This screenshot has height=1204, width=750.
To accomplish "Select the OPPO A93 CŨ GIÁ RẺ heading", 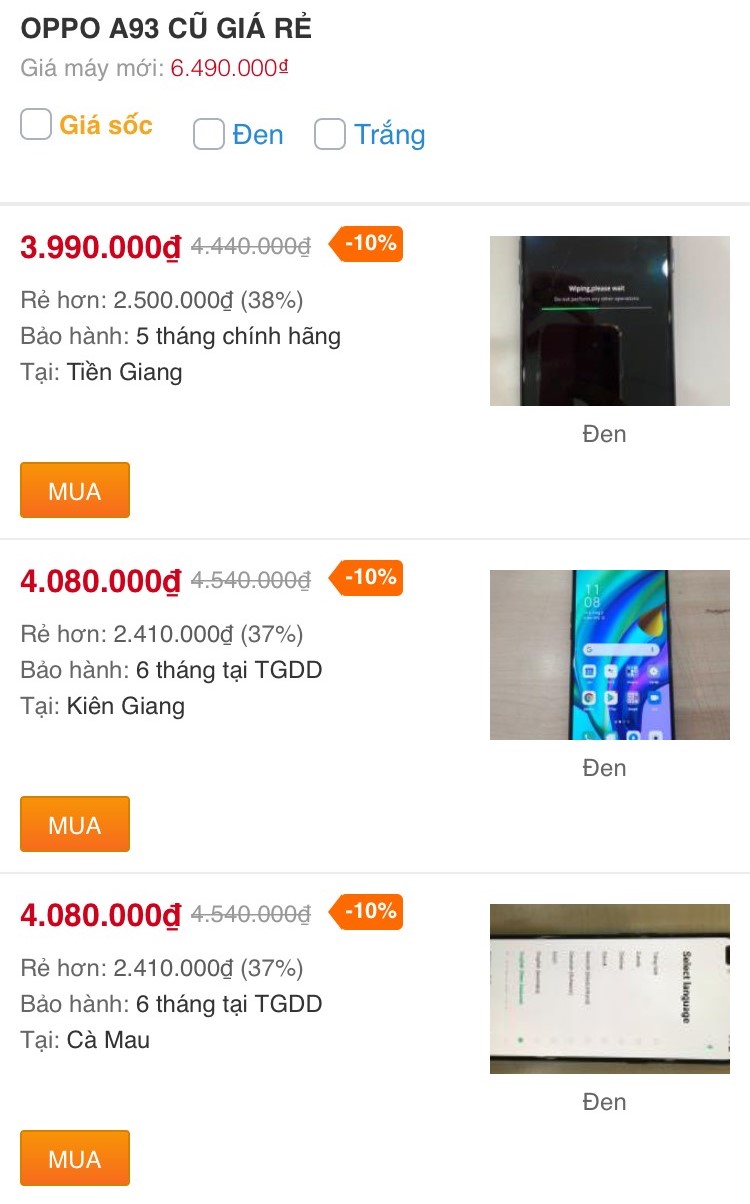I will (168, 29).
